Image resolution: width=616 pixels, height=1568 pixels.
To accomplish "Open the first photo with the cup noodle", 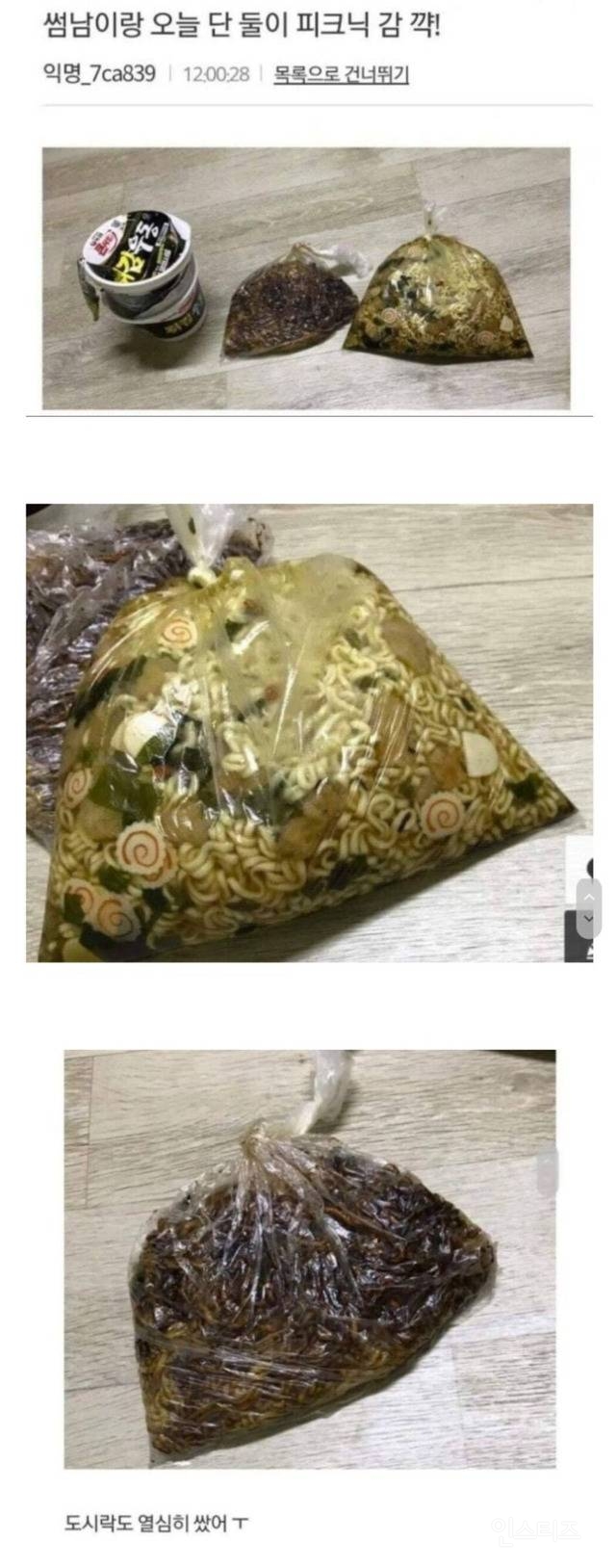I will (306, 278).
